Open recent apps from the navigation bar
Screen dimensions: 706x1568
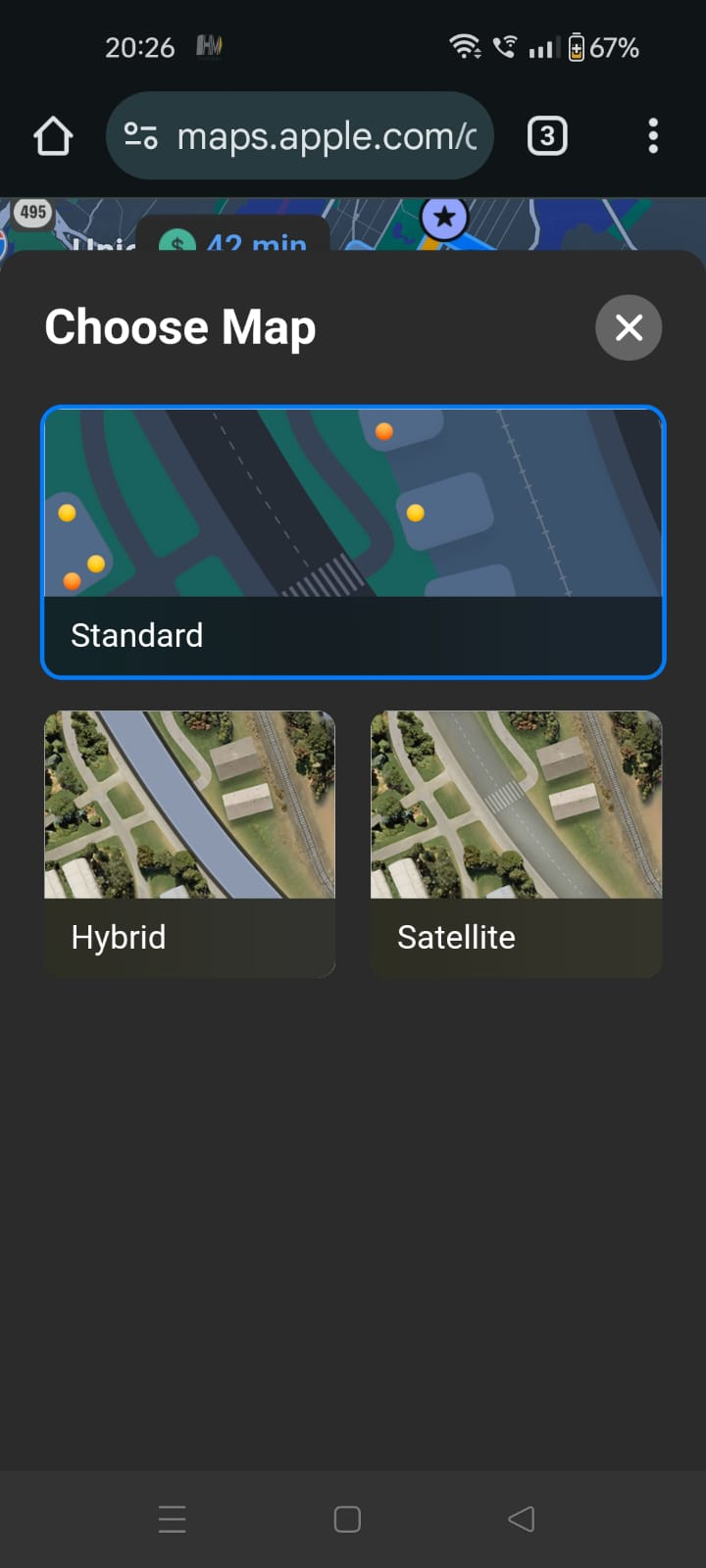click(x=173, y=1519)
